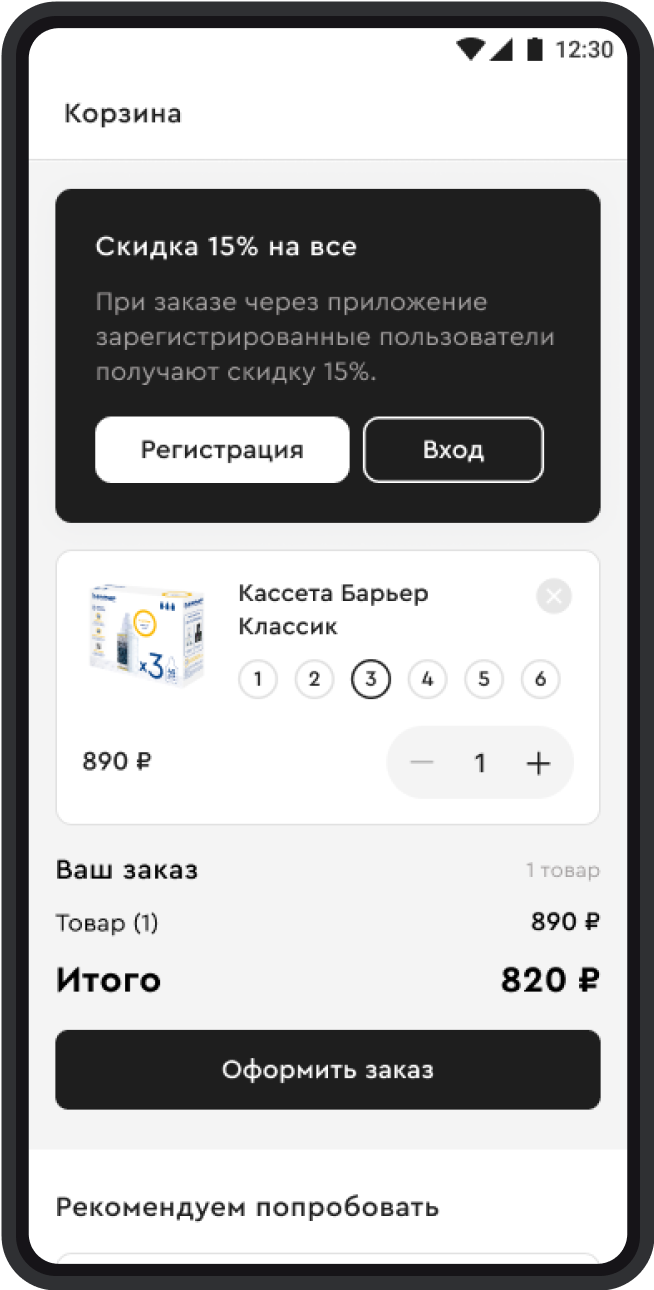Choose pack option 4

(427, 680)
